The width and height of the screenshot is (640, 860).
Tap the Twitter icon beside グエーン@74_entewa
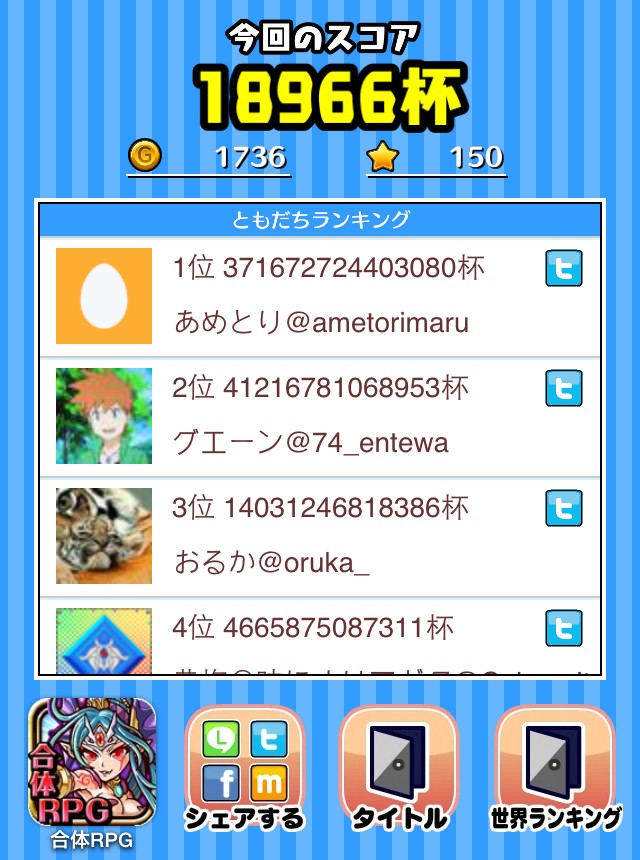pos(564,388)
